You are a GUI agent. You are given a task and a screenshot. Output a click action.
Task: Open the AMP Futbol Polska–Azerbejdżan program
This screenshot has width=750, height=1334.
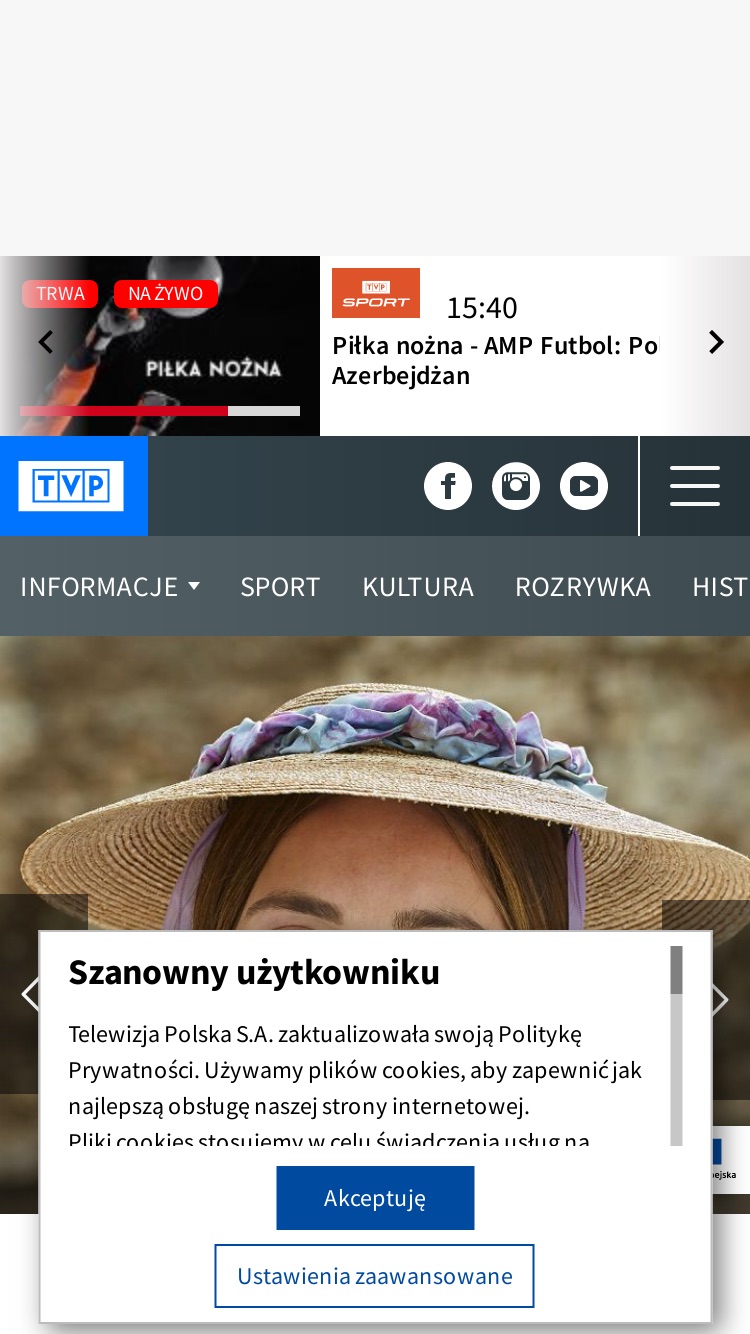click(x=496, y=361)
